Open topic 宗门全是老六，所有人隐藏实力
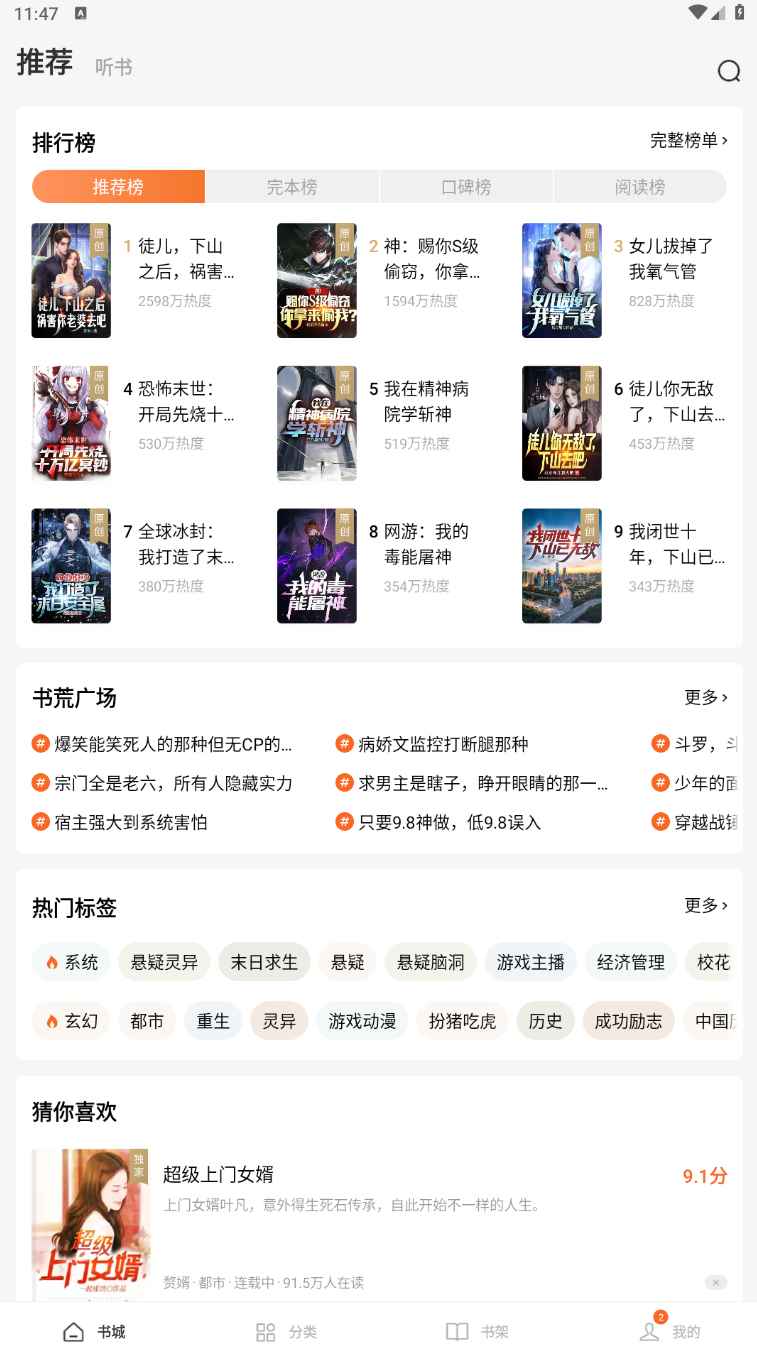The width and height of the screenshot is (757, 1358). pos(173,783)
